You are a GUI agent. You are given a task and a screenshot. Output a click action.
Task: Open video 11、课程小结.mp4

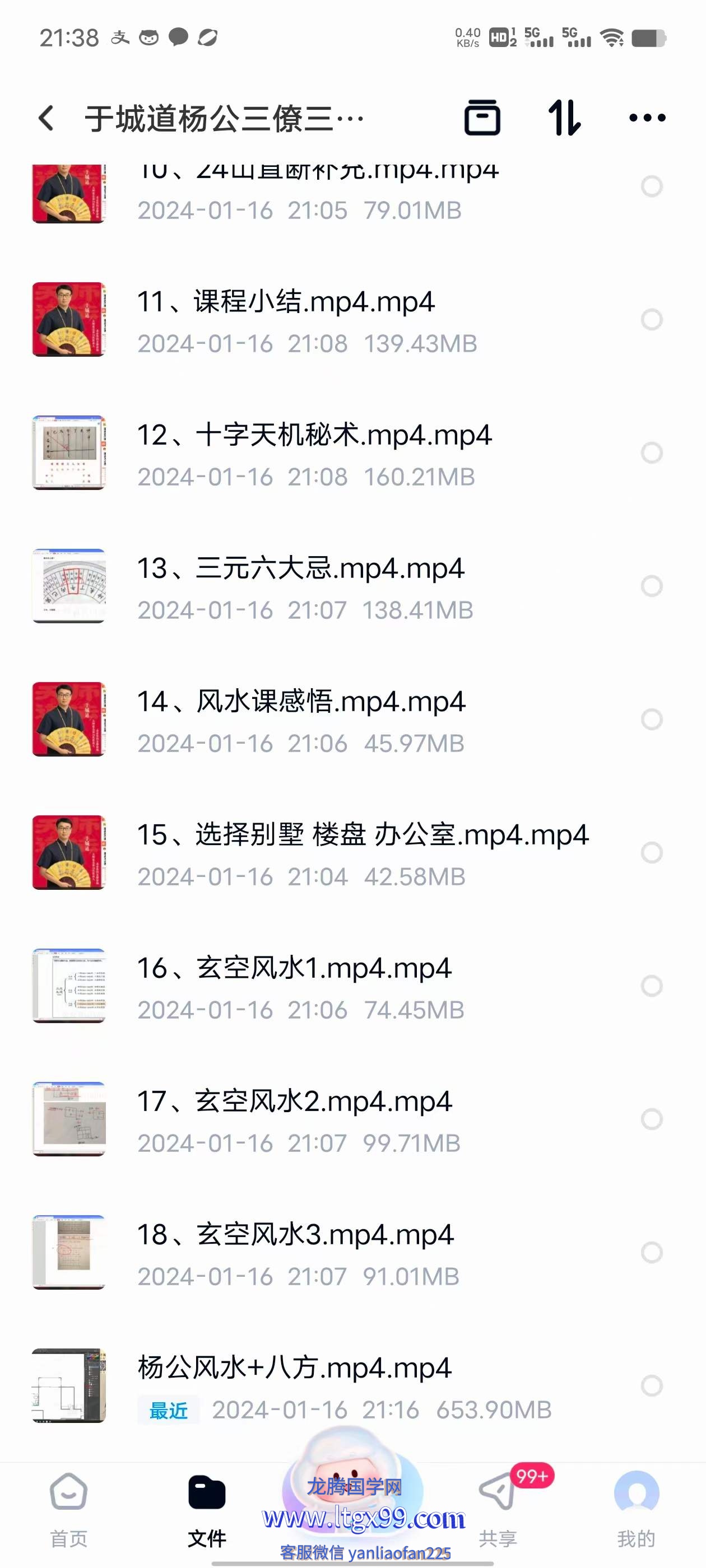[x=286, y=302]
